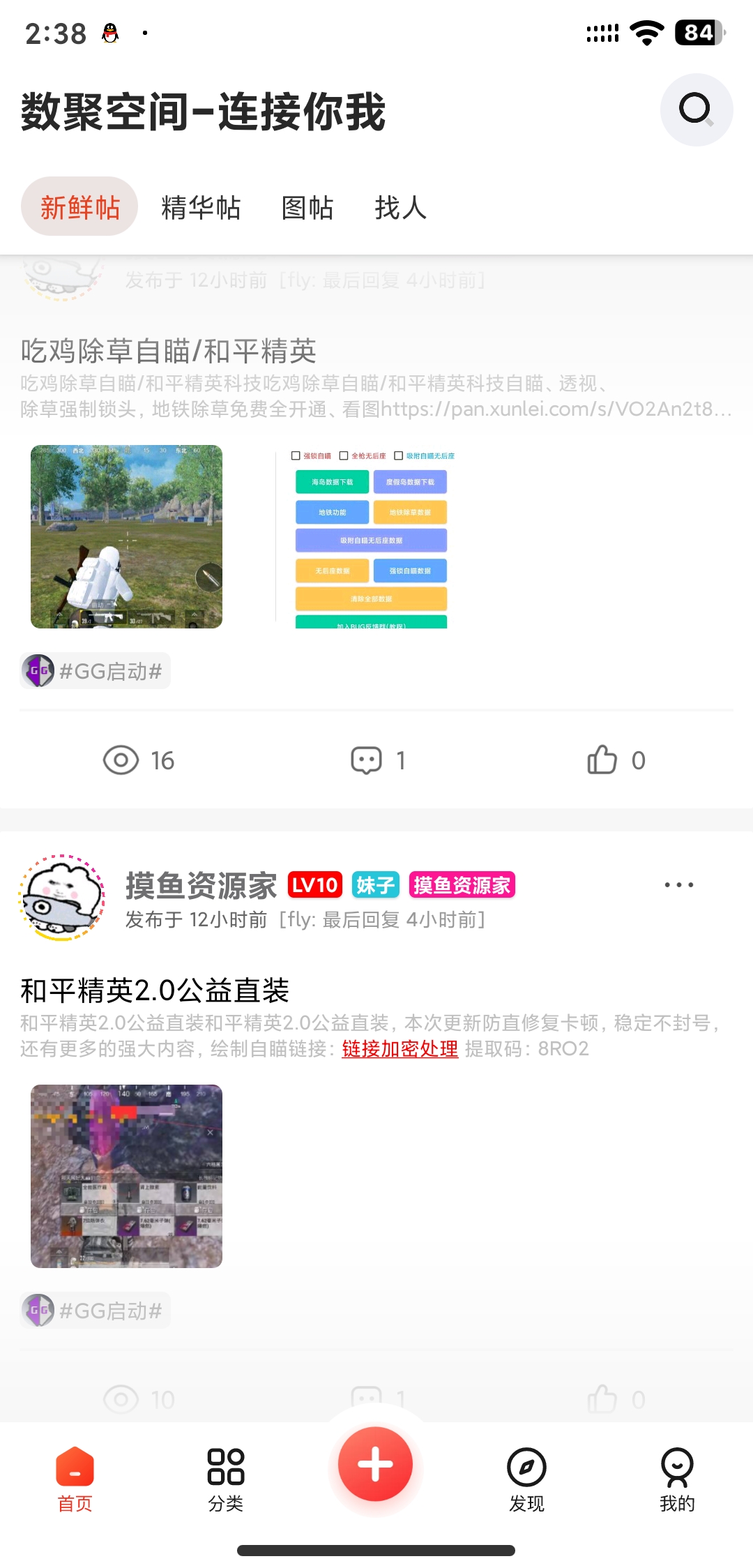The height and width of the screenshot is (1568, 753).
Task: View the image in the 和平精英2.0公益直装 post
Action: click(x=126, y=1176)
